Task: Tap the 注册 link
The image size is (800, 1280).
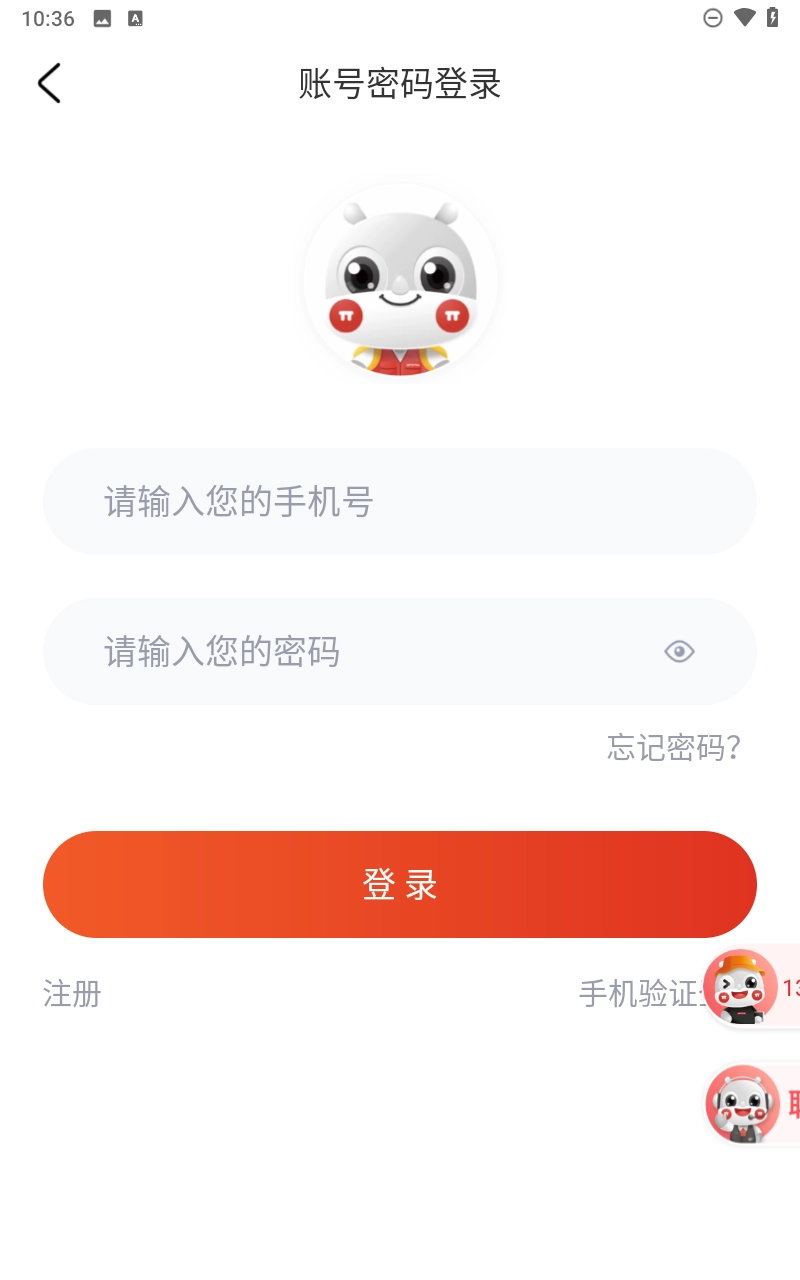Action: [x=70, y=994]
